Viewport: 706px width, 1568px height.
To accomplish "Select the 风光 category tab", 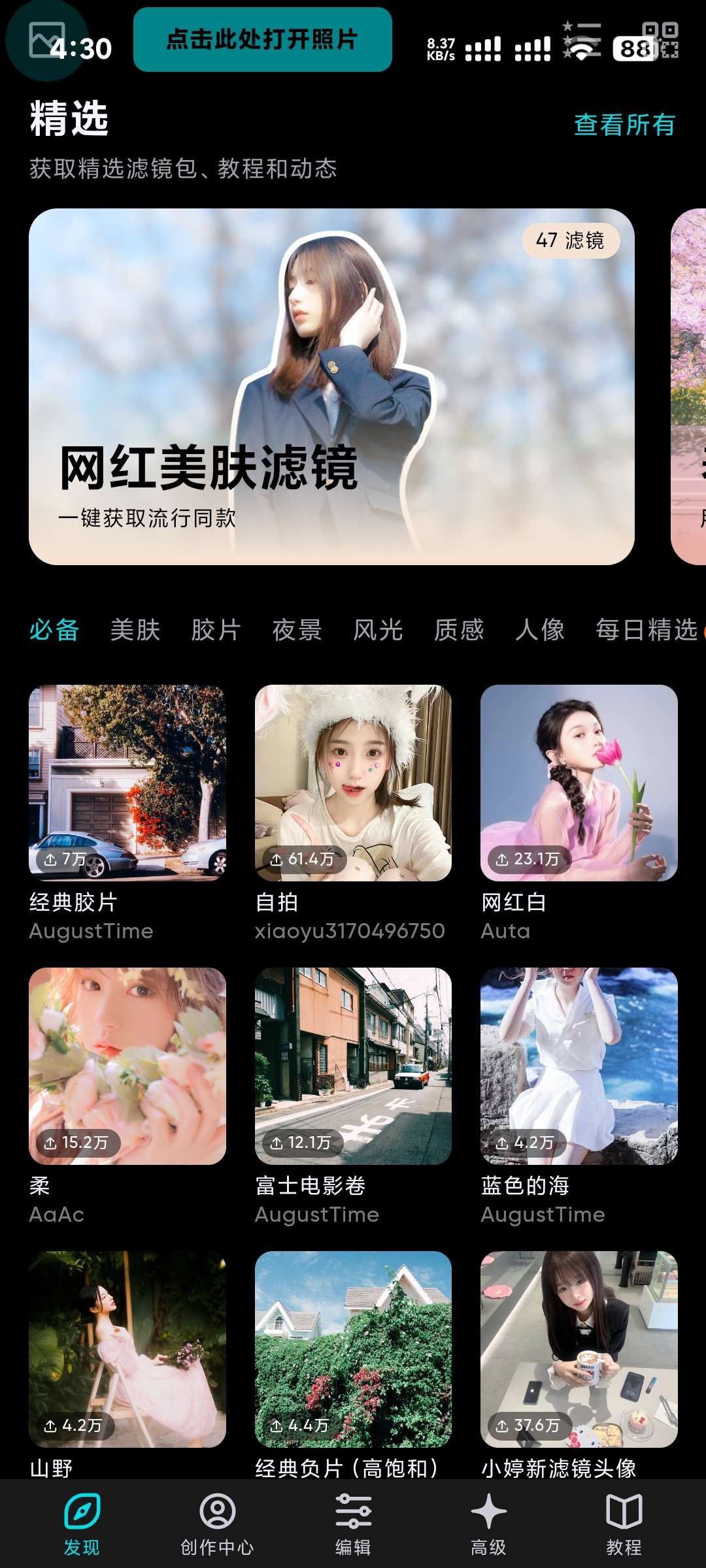I will (x=378, y=630).
